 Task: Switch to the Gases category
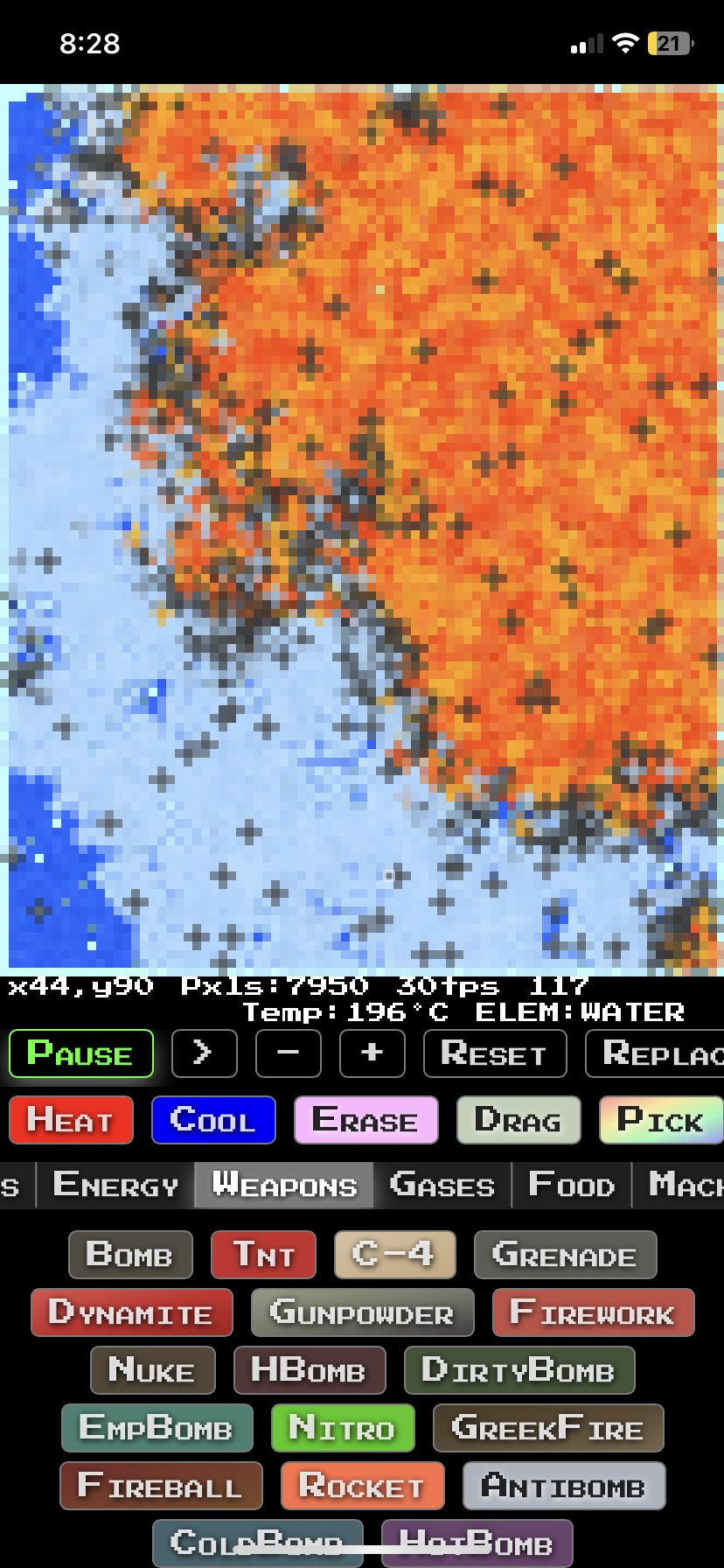coord(442,1185)
